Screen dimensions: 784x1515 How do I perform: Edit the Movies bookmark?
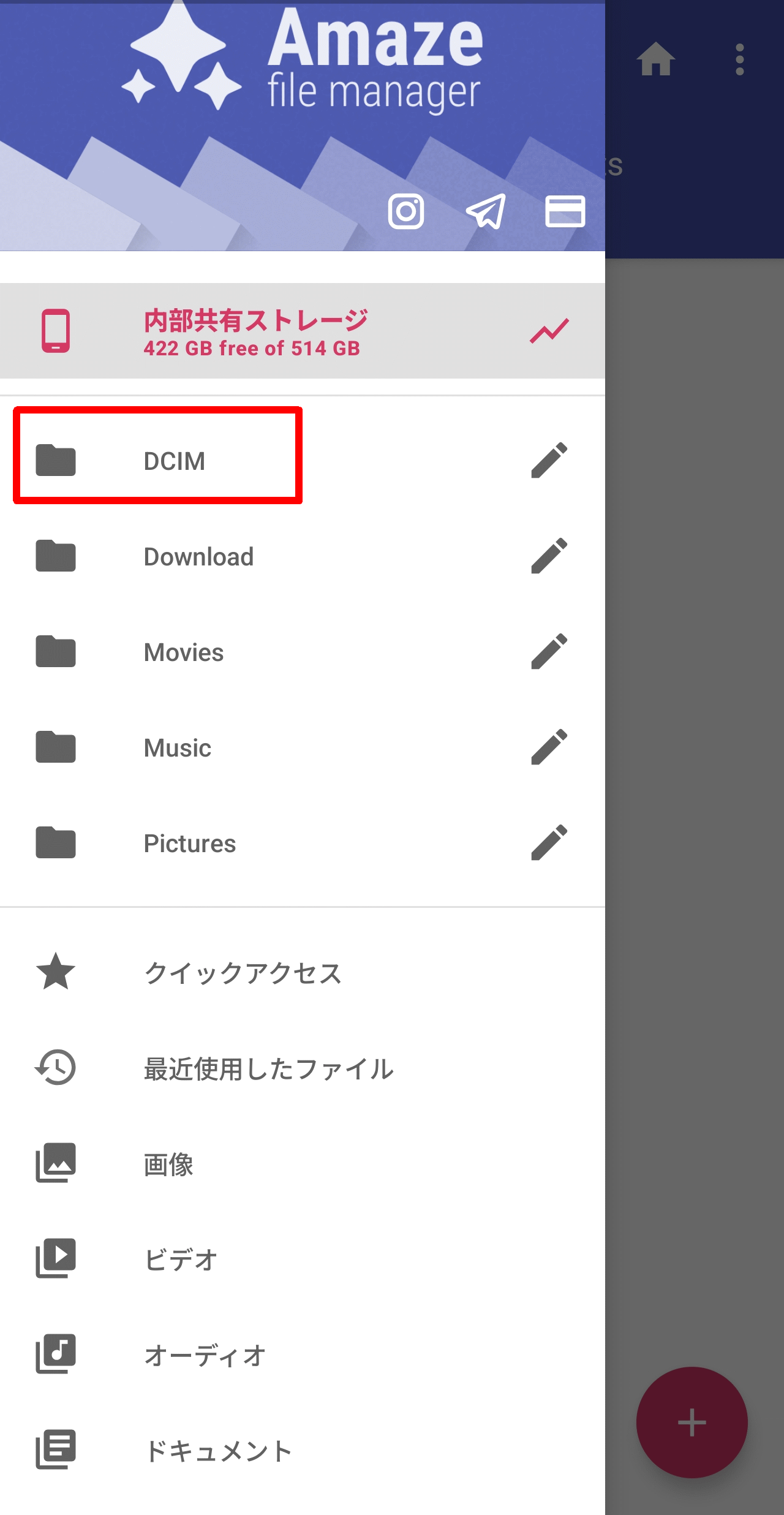[x=549, y=652]
